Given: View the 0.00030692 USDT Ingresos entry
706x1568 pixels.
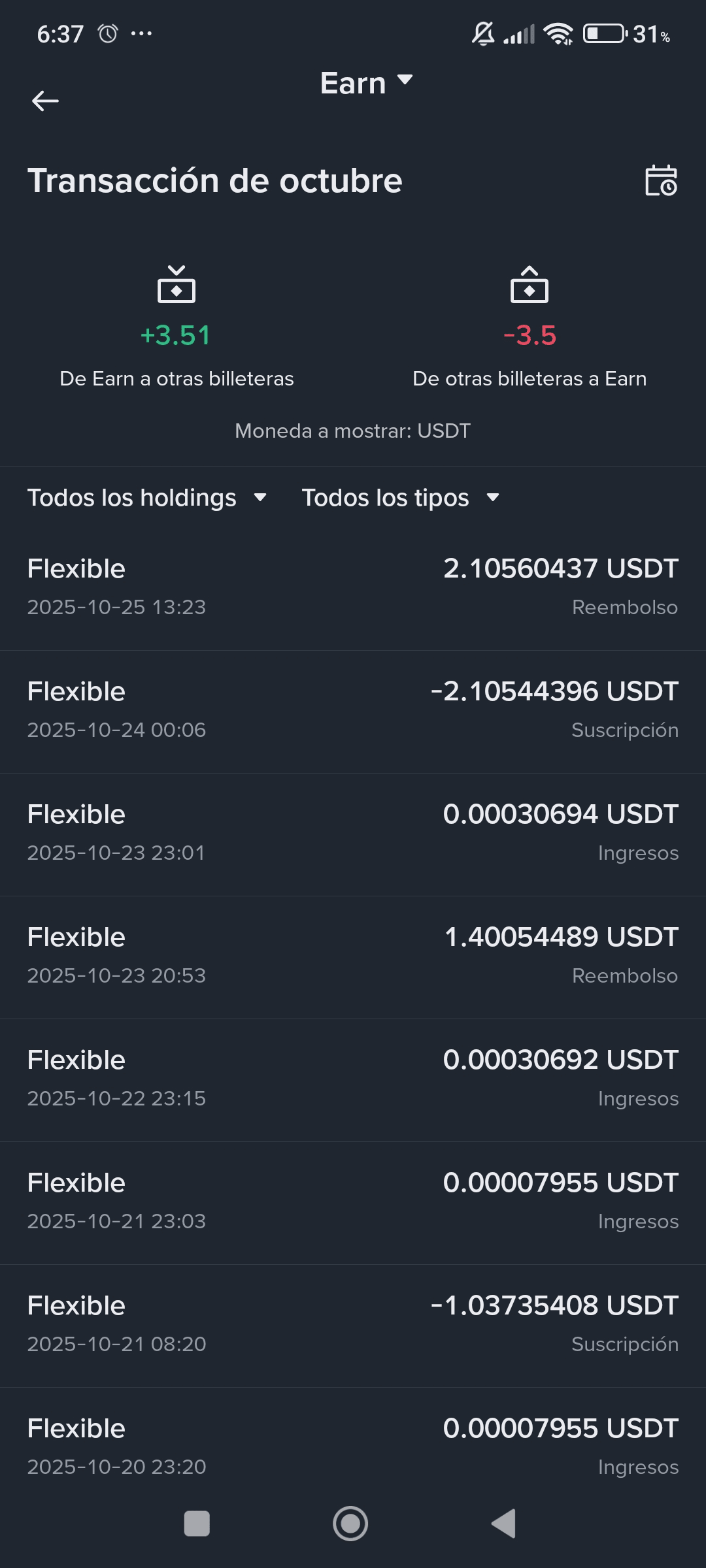Looking at the screenshot, I should tap(353, 1078).
